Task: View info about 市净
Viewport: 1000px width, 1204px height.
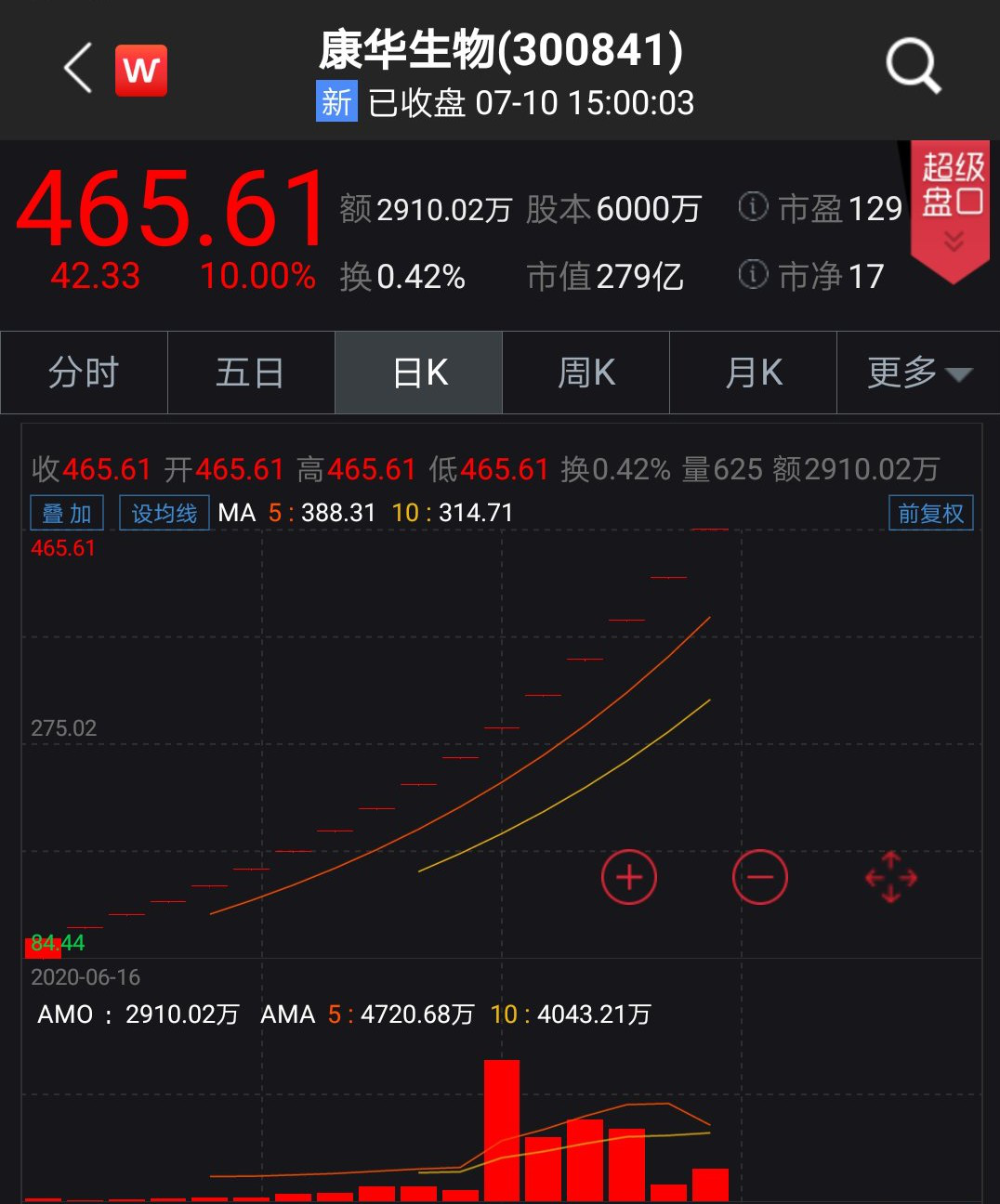Action: pyautogui.click(x=753, y=275)
